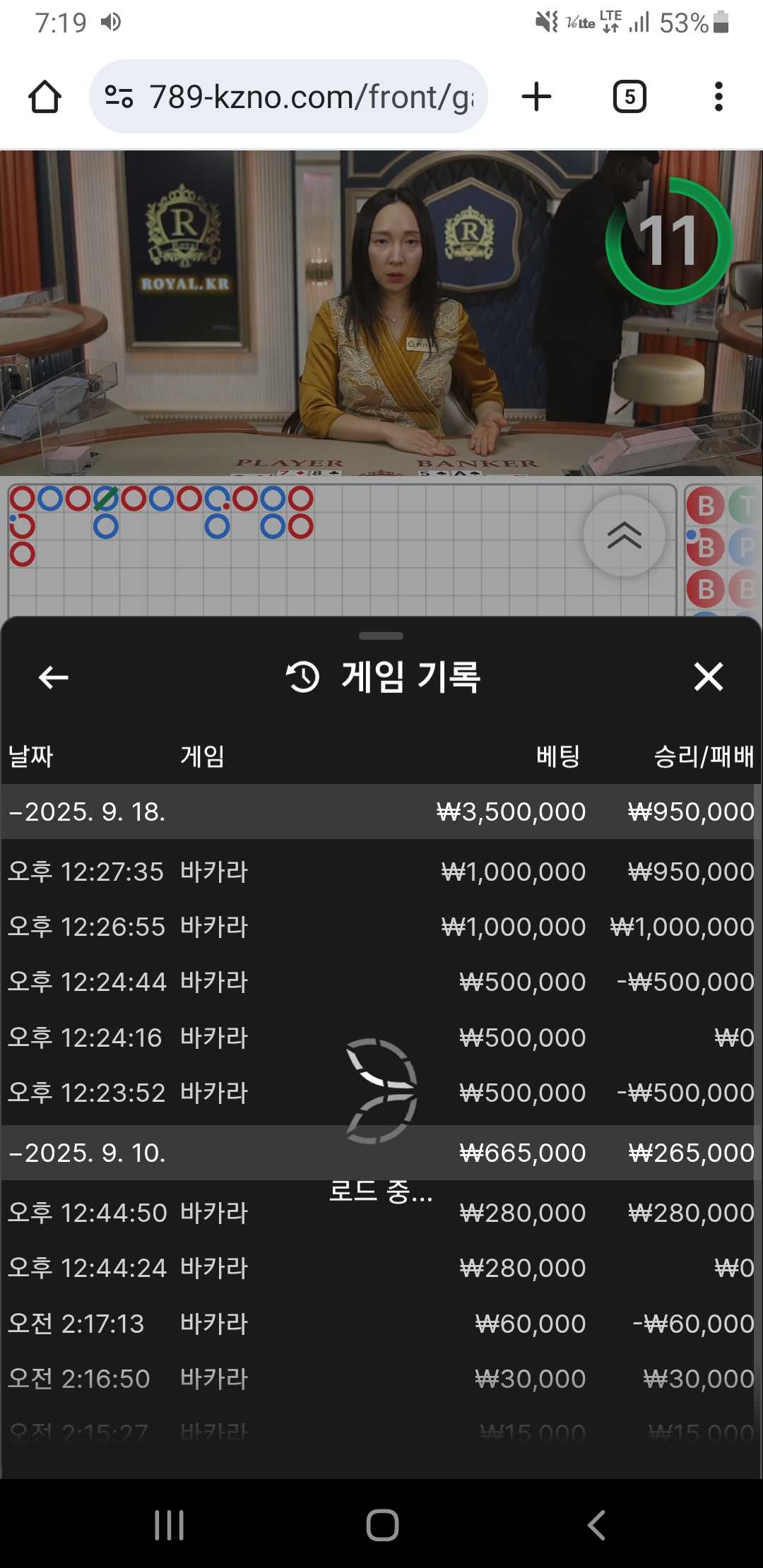
Task: Open the 오후 12:44:50 바카라 record
Action: pyautogui.click(x=380, y=1213)
